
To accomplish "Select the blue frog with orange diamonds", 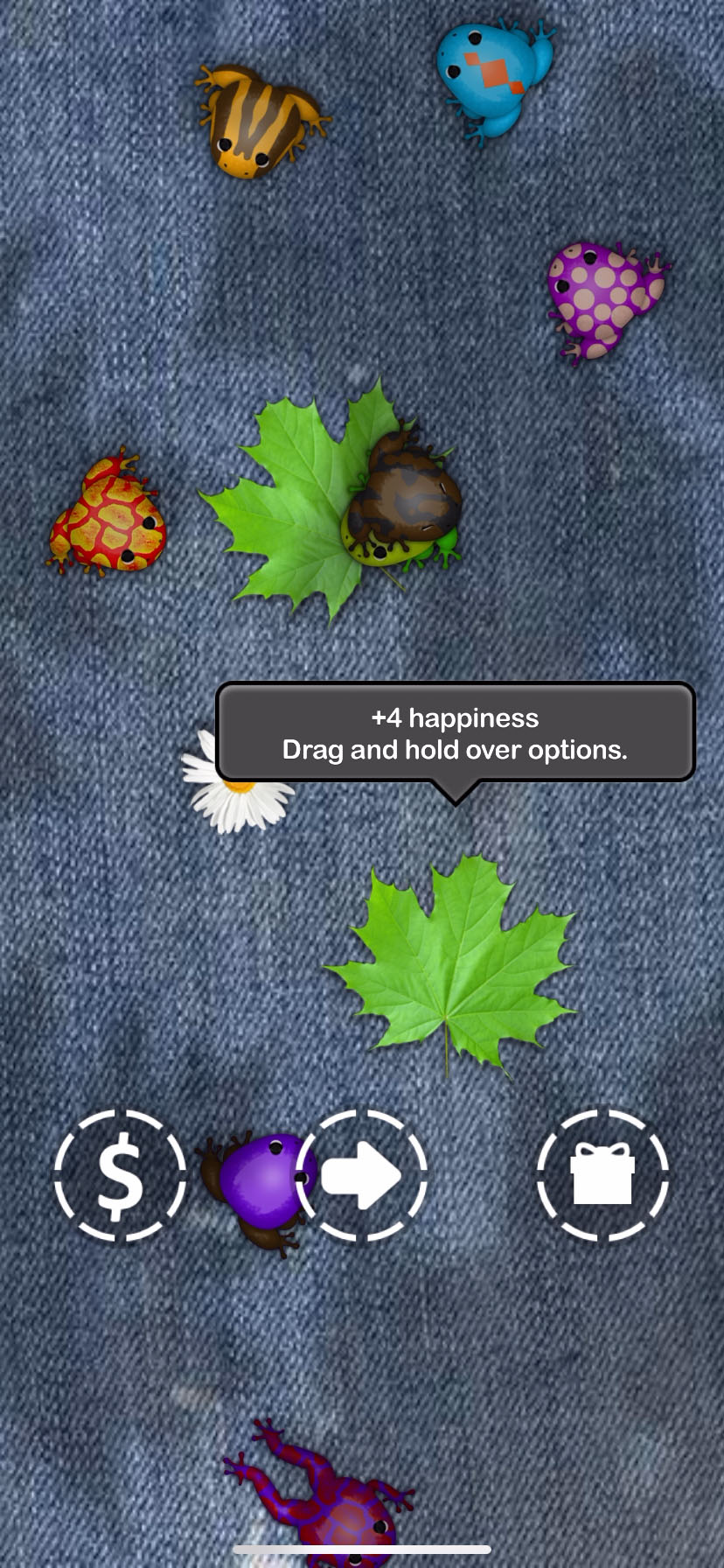I will point(492,77).
